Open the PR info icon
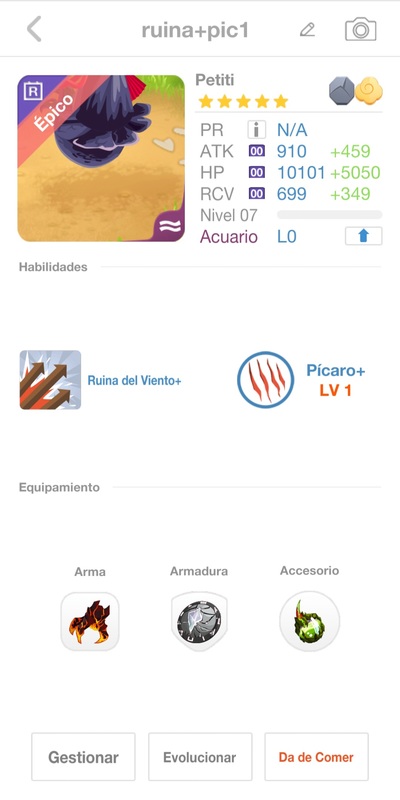Image resolution: width=400 pixels, height=800 pixels. [x=257, y=130]
